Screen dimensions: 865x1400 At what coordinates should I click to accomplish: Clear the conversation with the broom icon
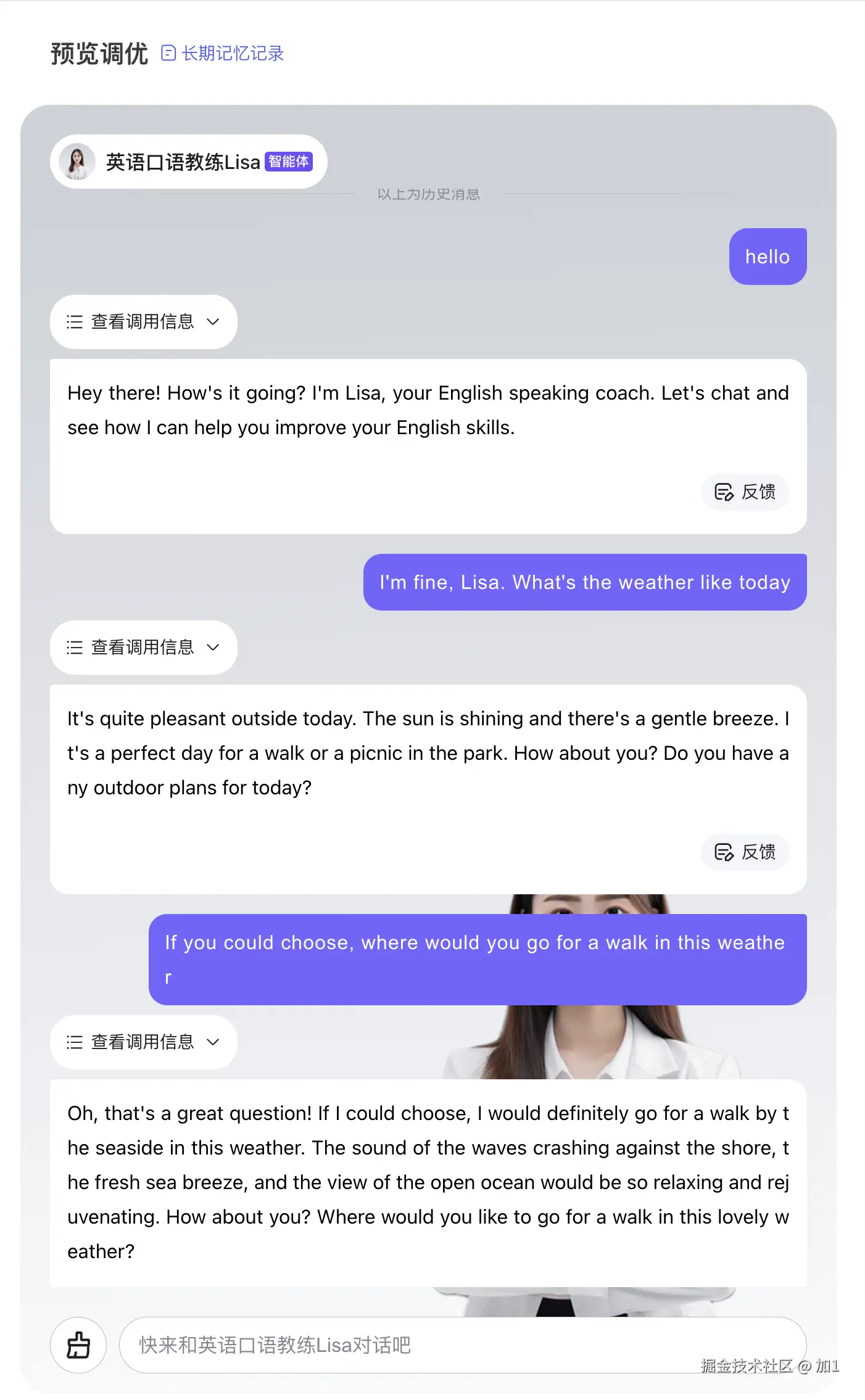(x=78, y=1345)
